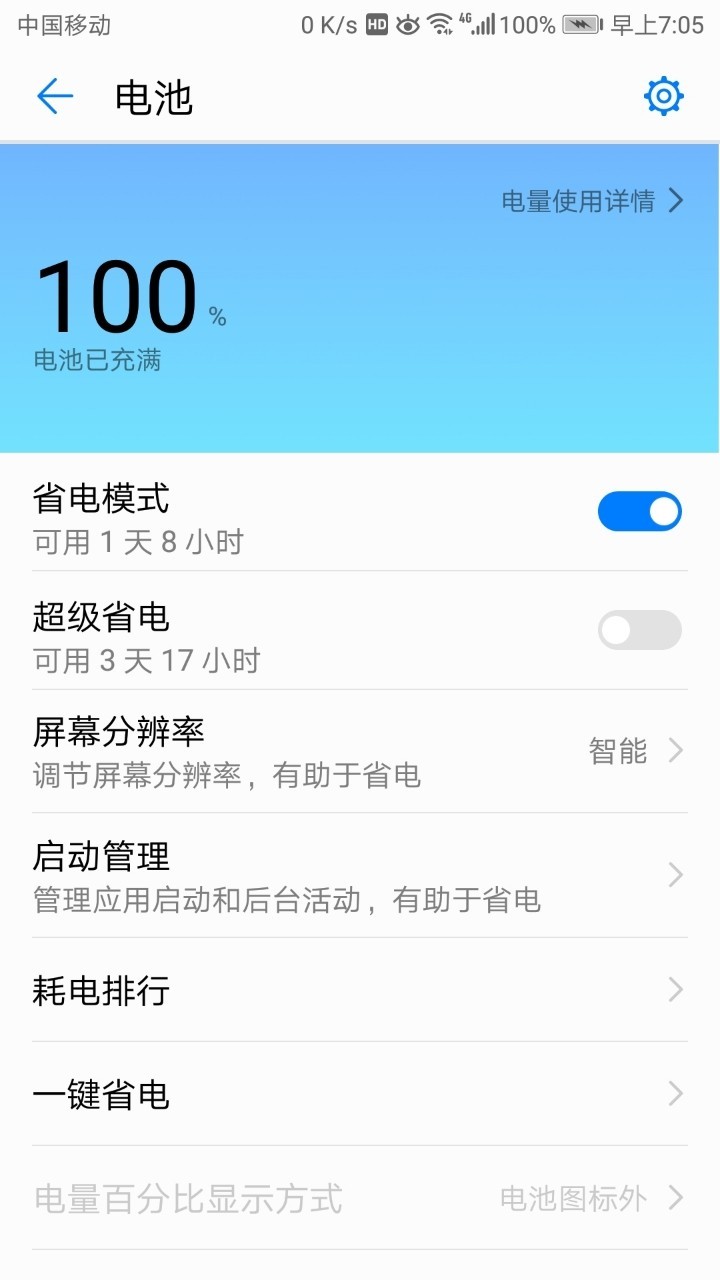
Task: Disable 省电模式 power saving mode
Action: click(639, 510)
